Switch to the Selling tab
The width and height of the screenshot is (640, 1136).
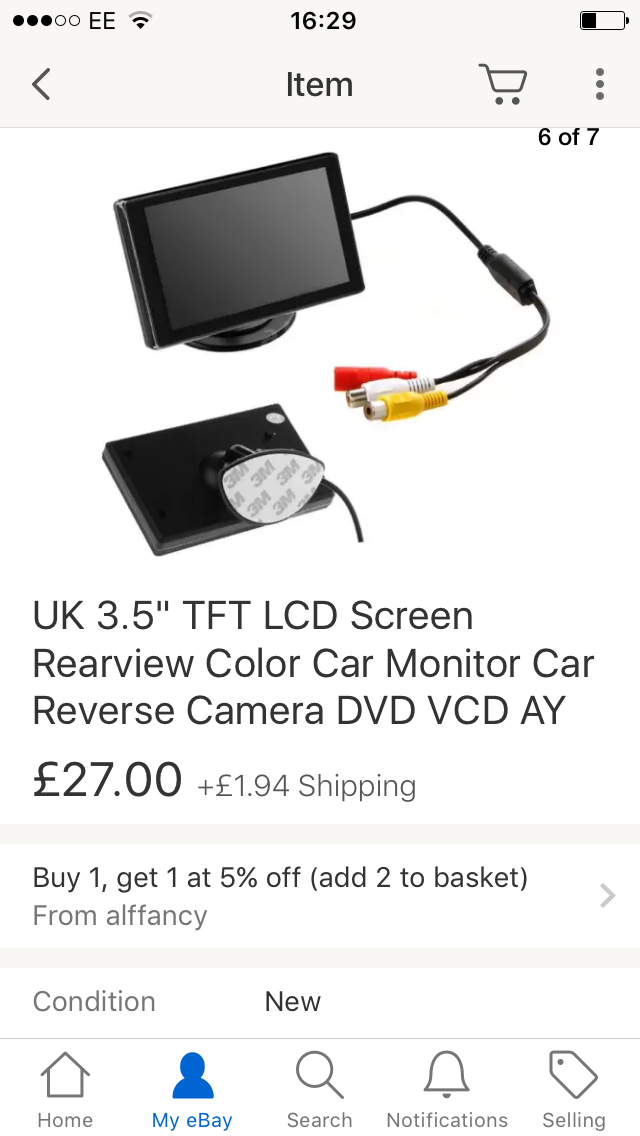[x=574, y=1090]
